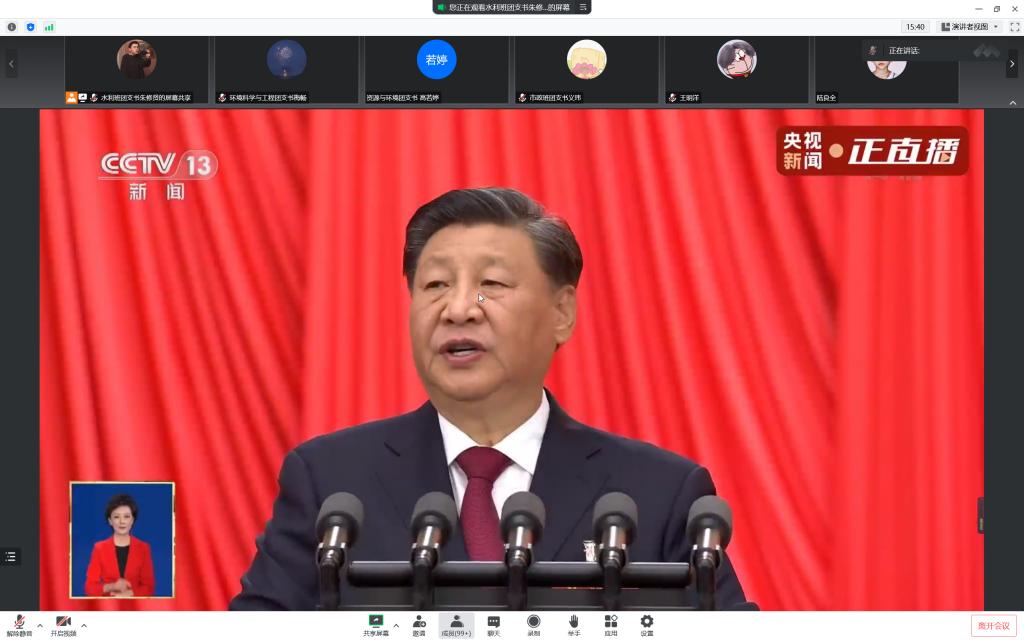Open the apps menu (应用)
The height and width of the screenshot is (640, 1024).
click(610, 625)
